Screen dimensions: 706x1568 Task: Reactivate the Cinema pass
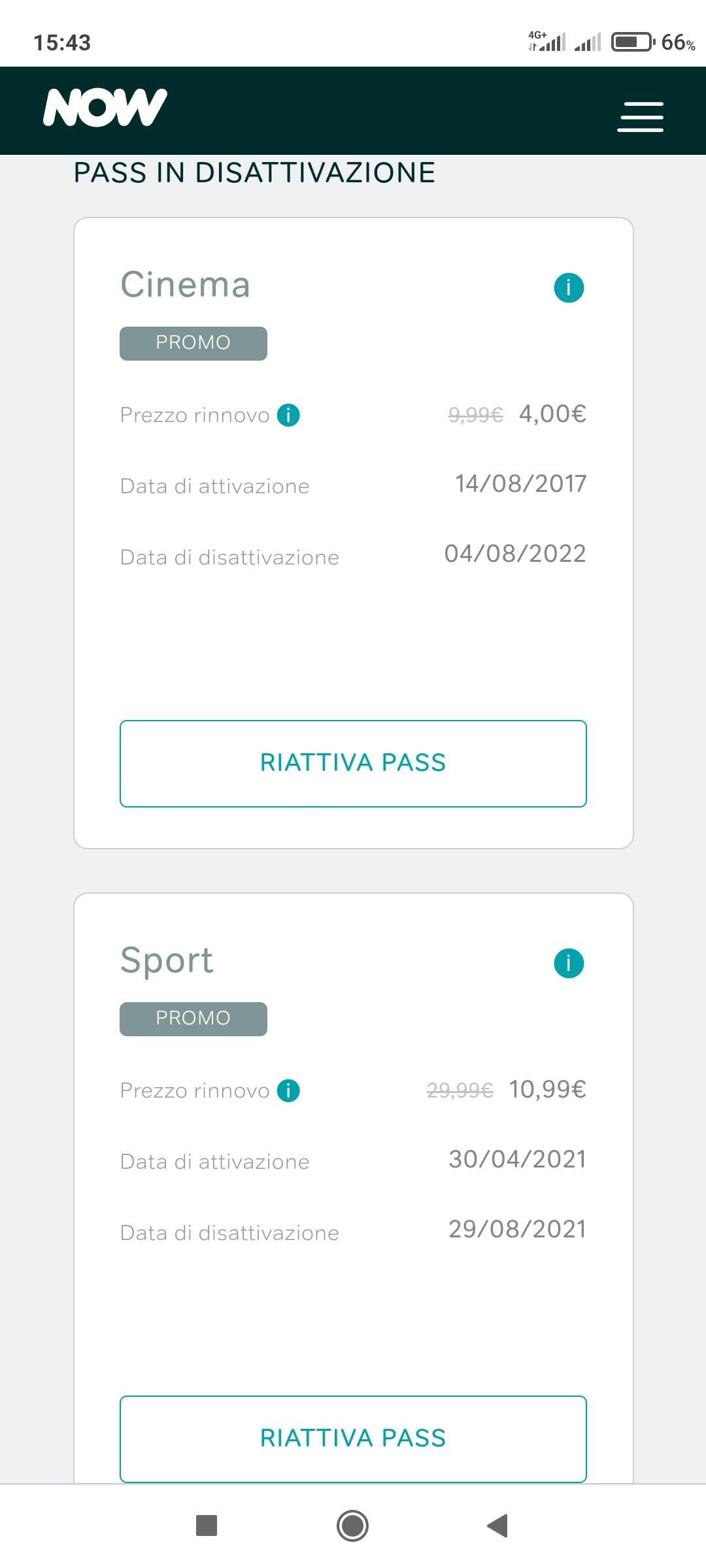click(x=353, y=764)
